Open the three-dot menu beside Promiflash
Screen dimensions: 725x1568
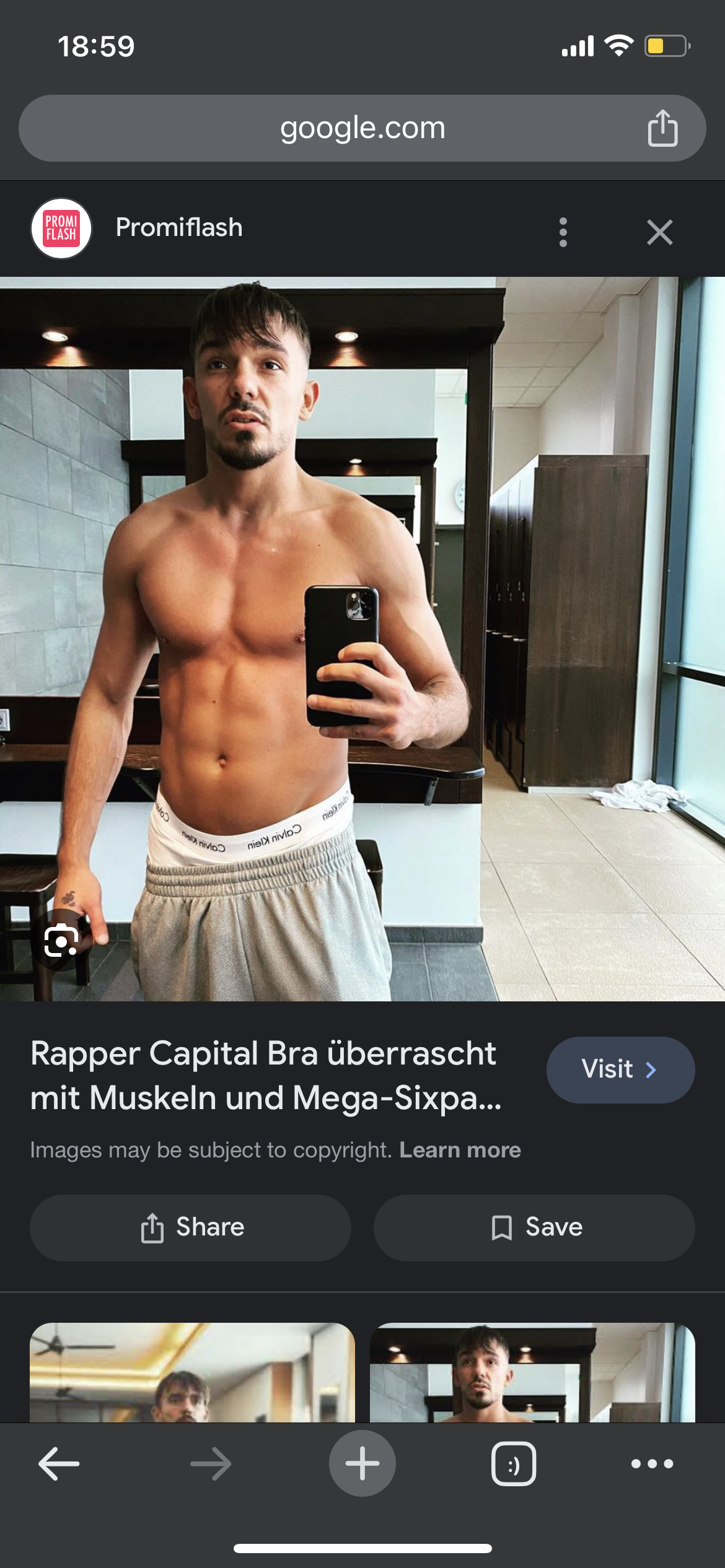[x=563, y=232]
